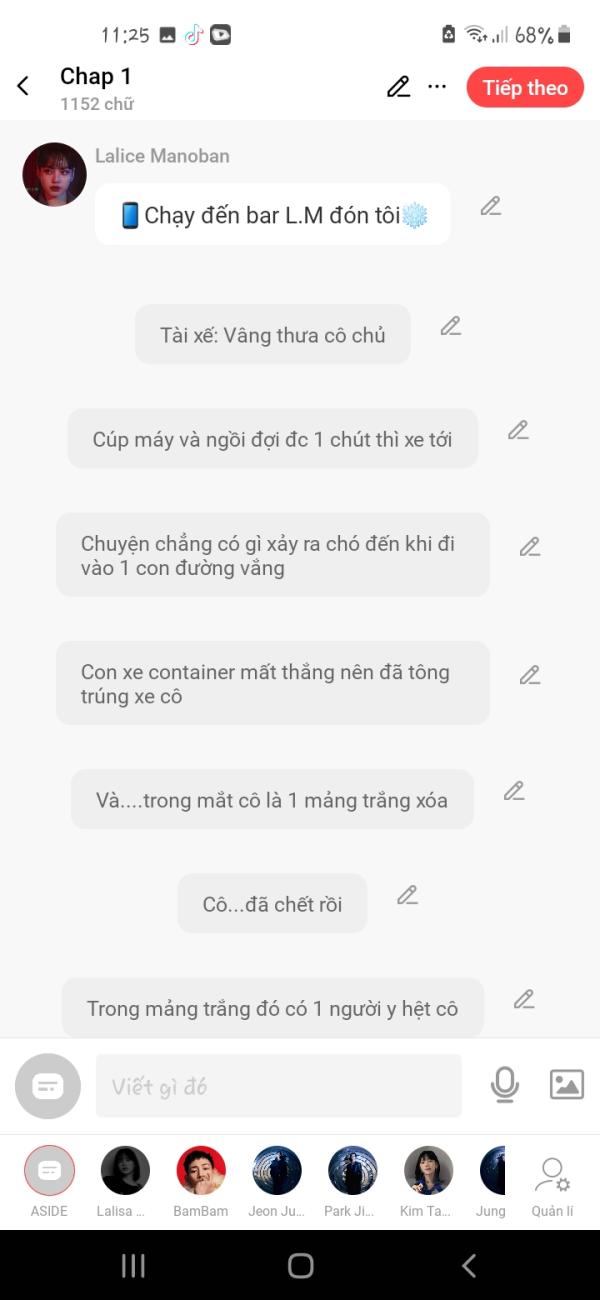Edit the line starting "Chuyện chẳng có gì"
Screen dimensions: 600x1300
[530, 547]
